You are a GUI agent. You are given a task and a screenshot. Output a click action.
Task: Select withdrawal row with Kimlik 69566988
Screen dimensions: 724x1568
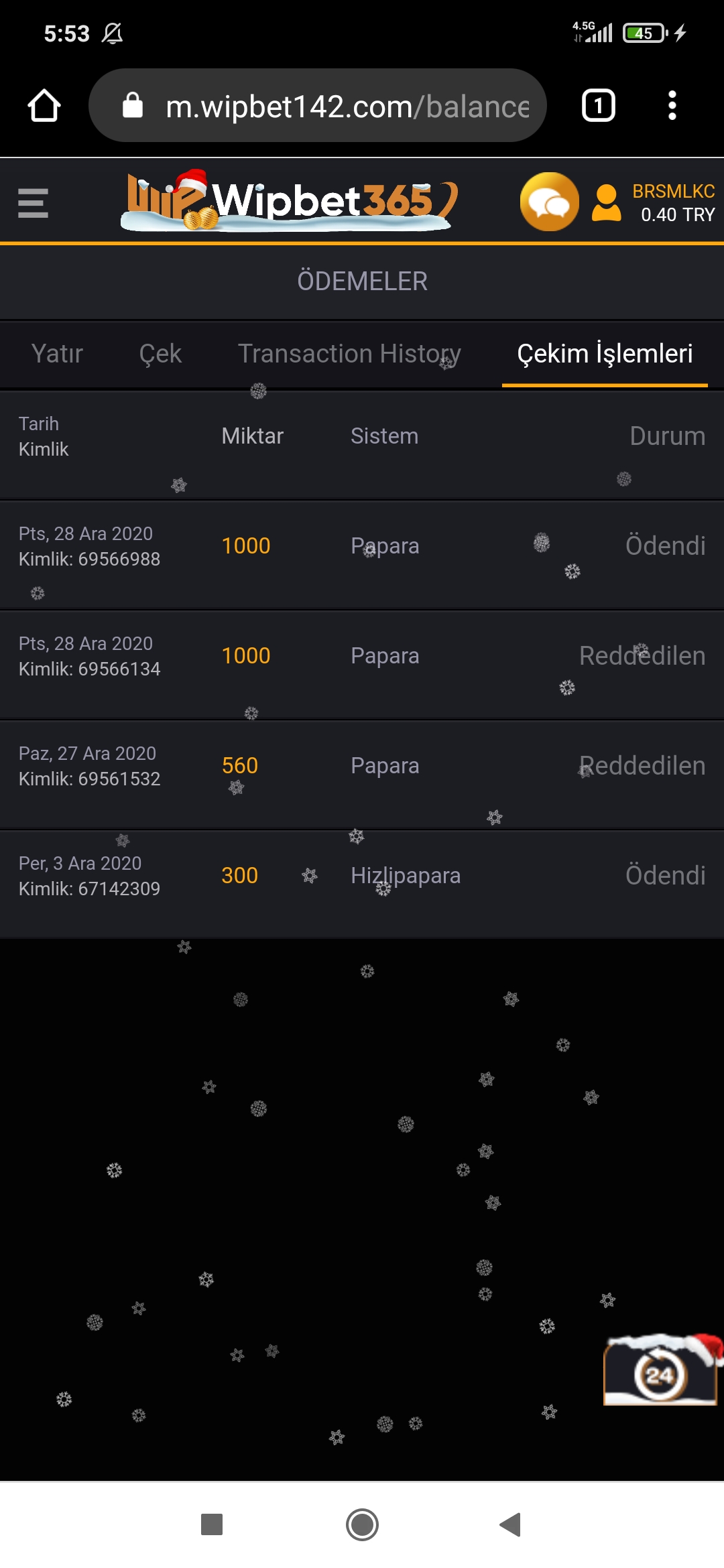(362, 546)
